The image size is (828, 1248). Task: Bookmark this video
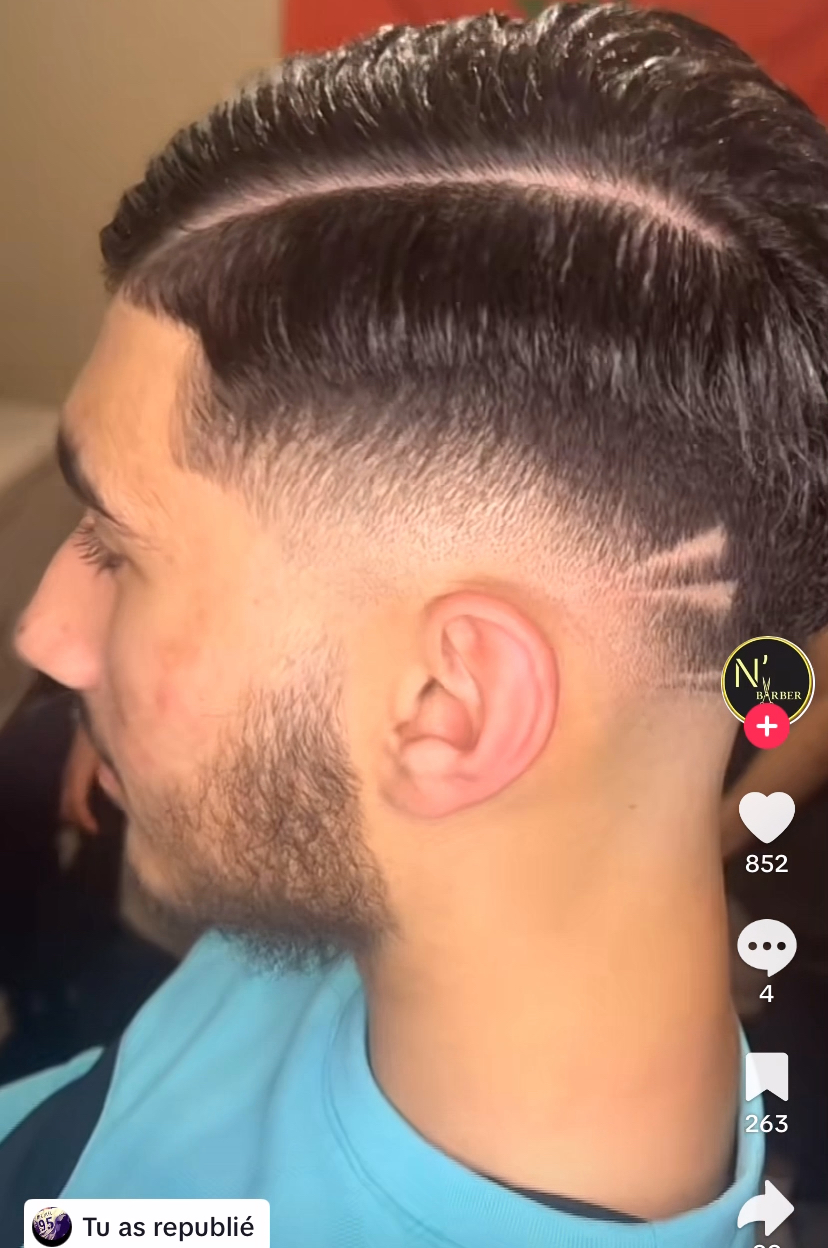pos(767,1078)
